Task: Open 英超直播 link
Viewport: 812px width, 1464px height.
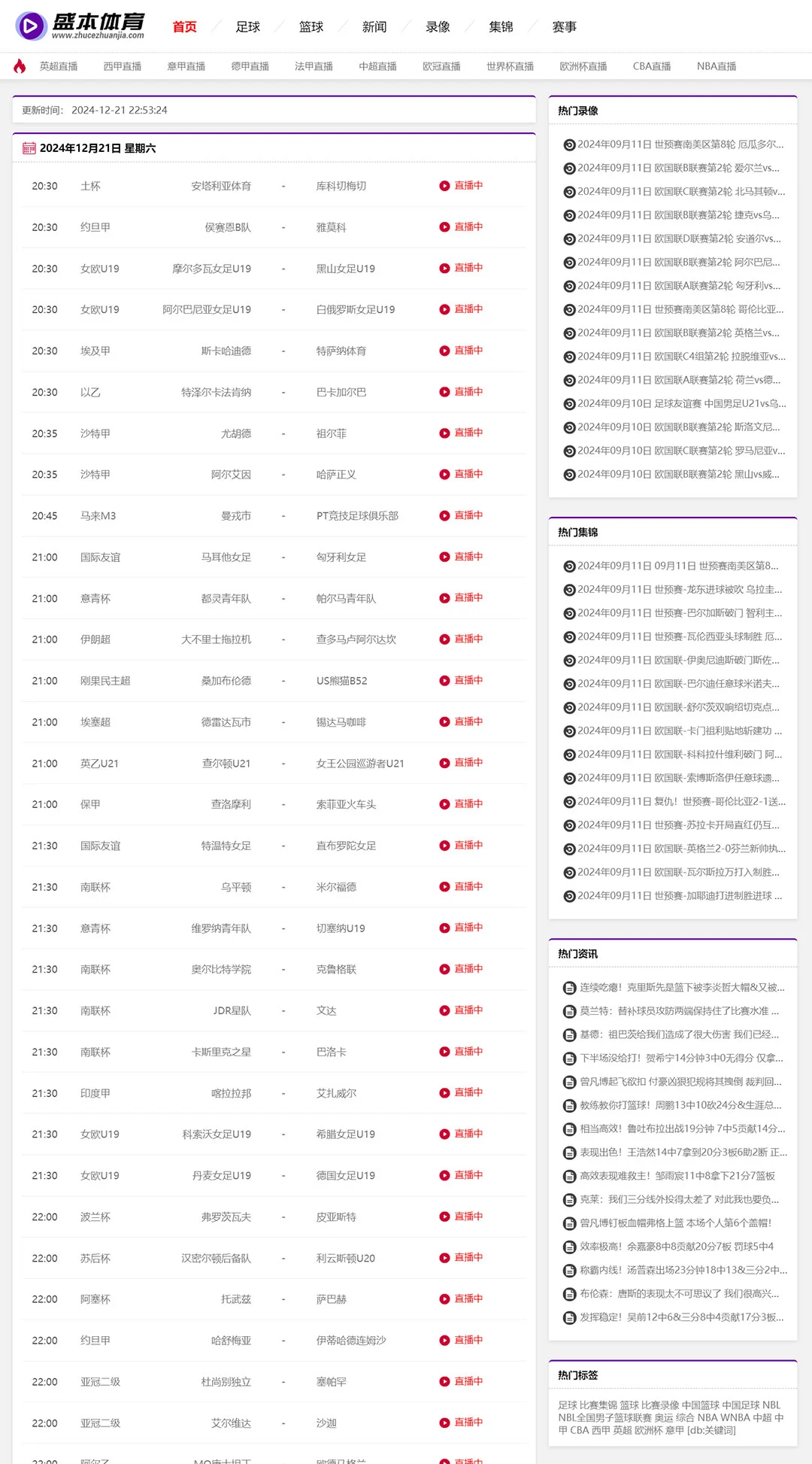Action: [59, 66]
